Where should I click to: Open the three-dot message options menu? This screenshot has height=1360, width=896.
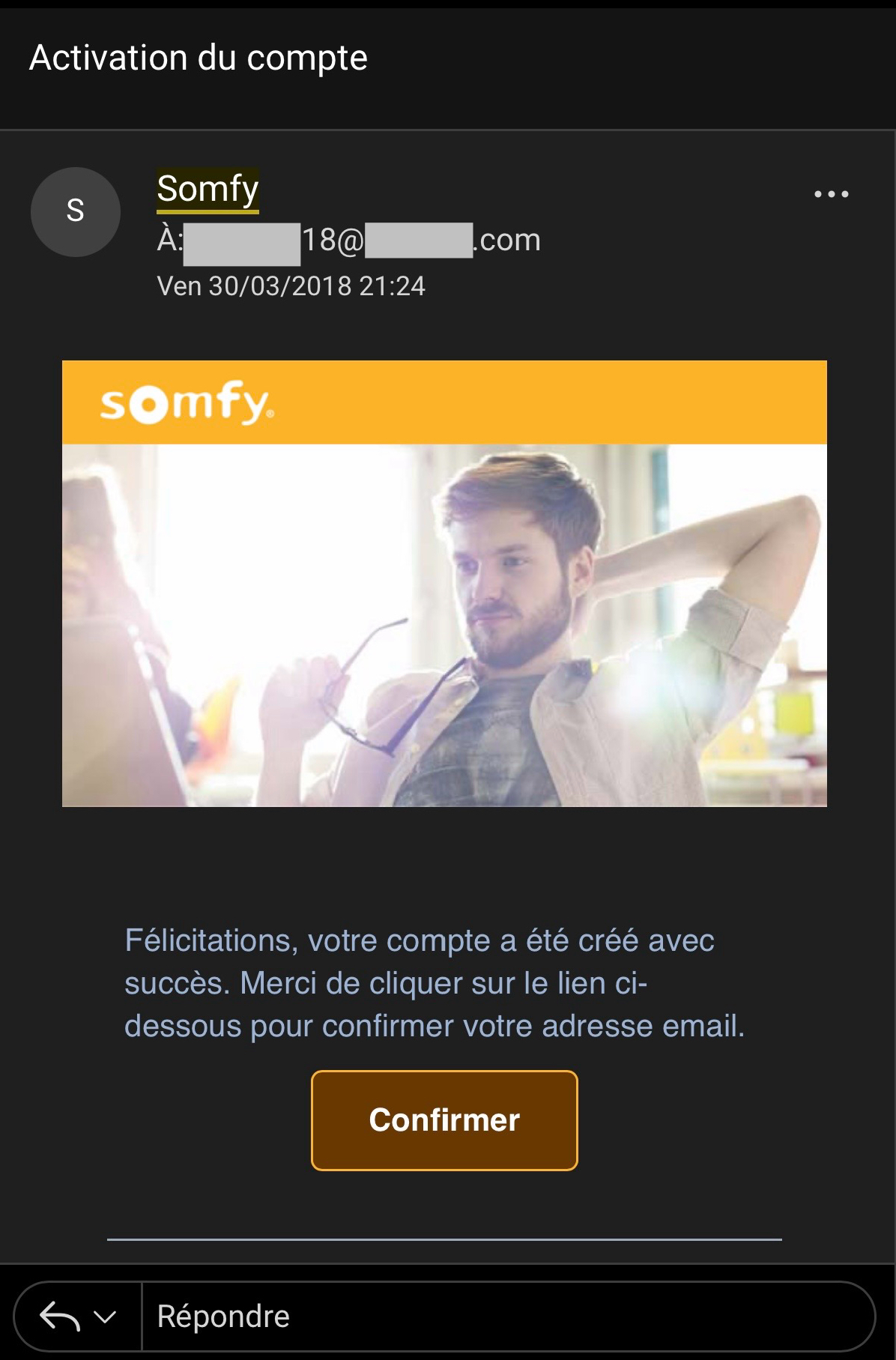(x=831, y=194)
